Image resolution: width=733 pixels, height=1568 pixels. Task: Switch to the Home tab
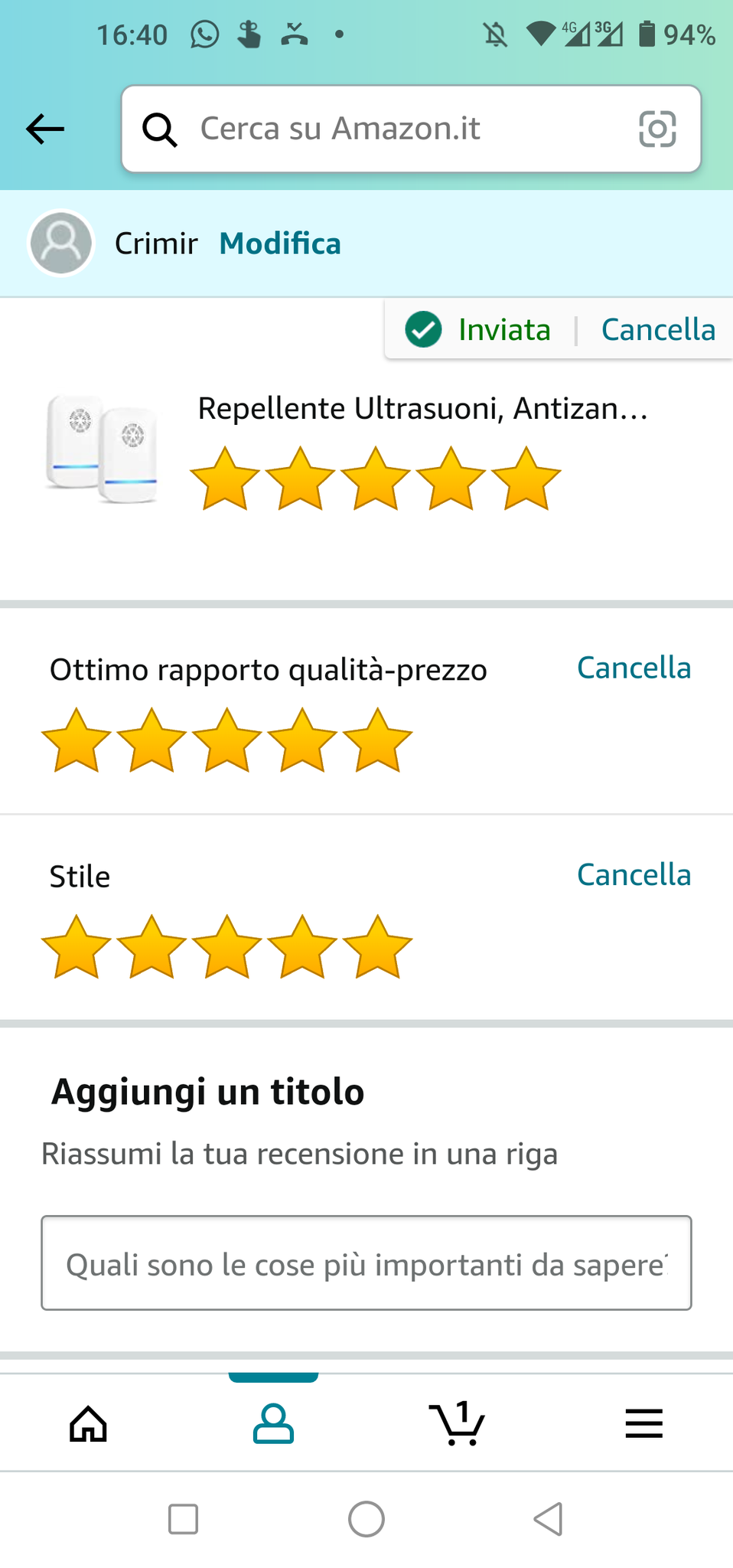tap(89, 1424)
